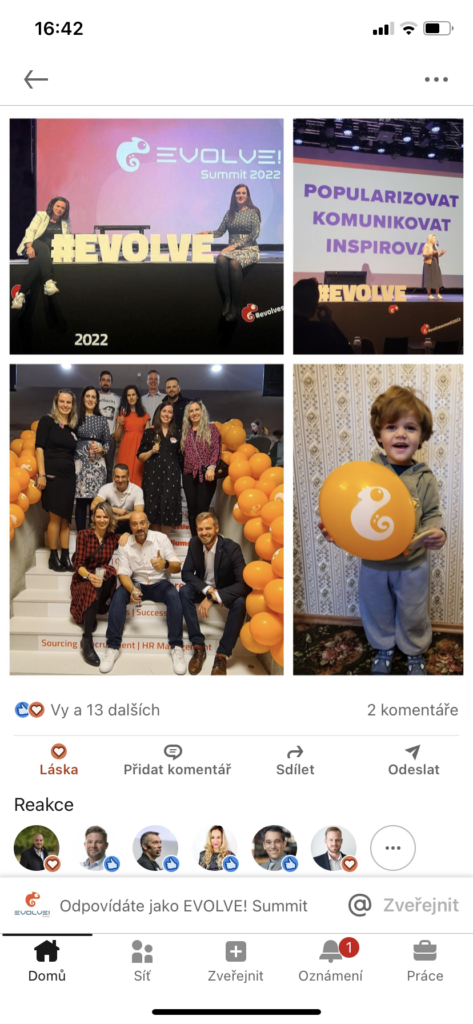This screenshot has width=473, height=1024.
Task: Open the EVOLVE Summit 2022 stage photo
Action: 146,236
